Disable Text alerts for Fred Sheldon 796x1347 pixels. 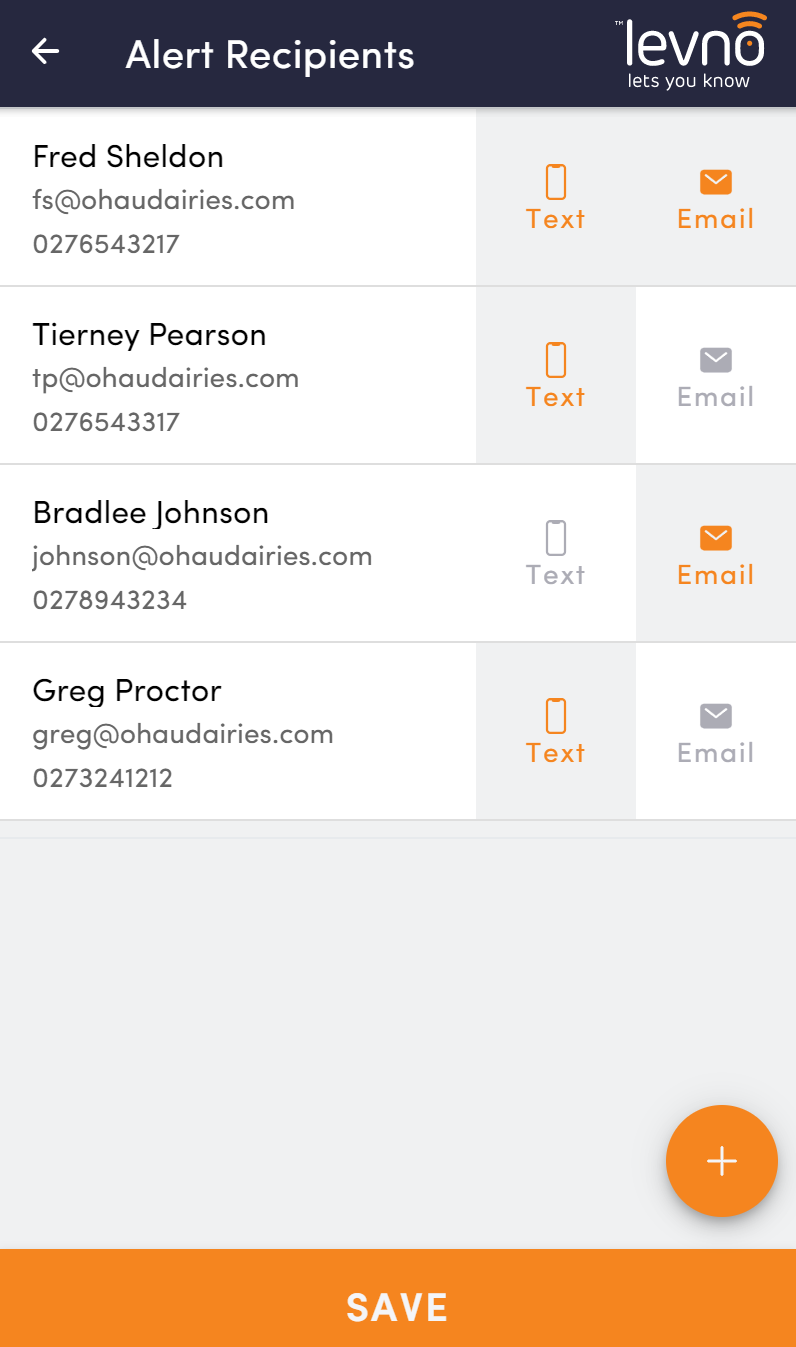(x=556, y=197)
